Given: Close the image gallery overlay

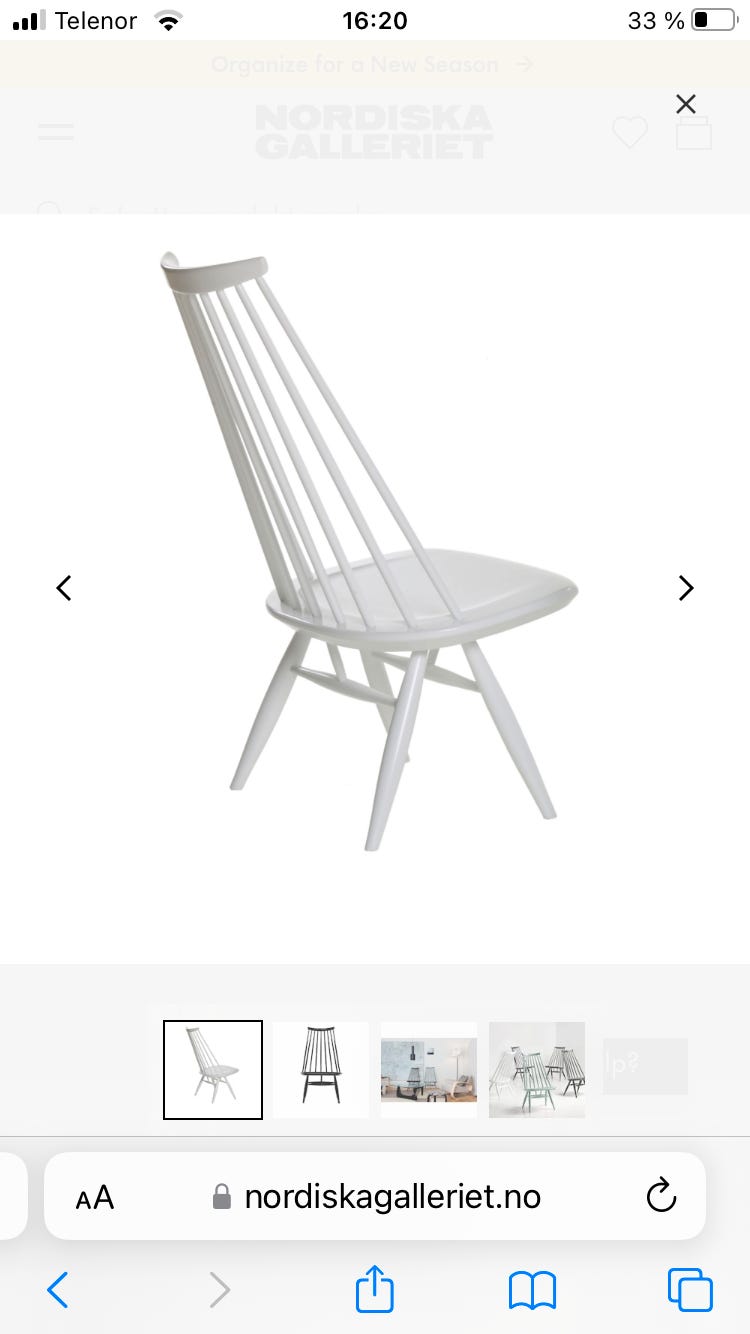Looking at the screenshot, I should point(685,104).
